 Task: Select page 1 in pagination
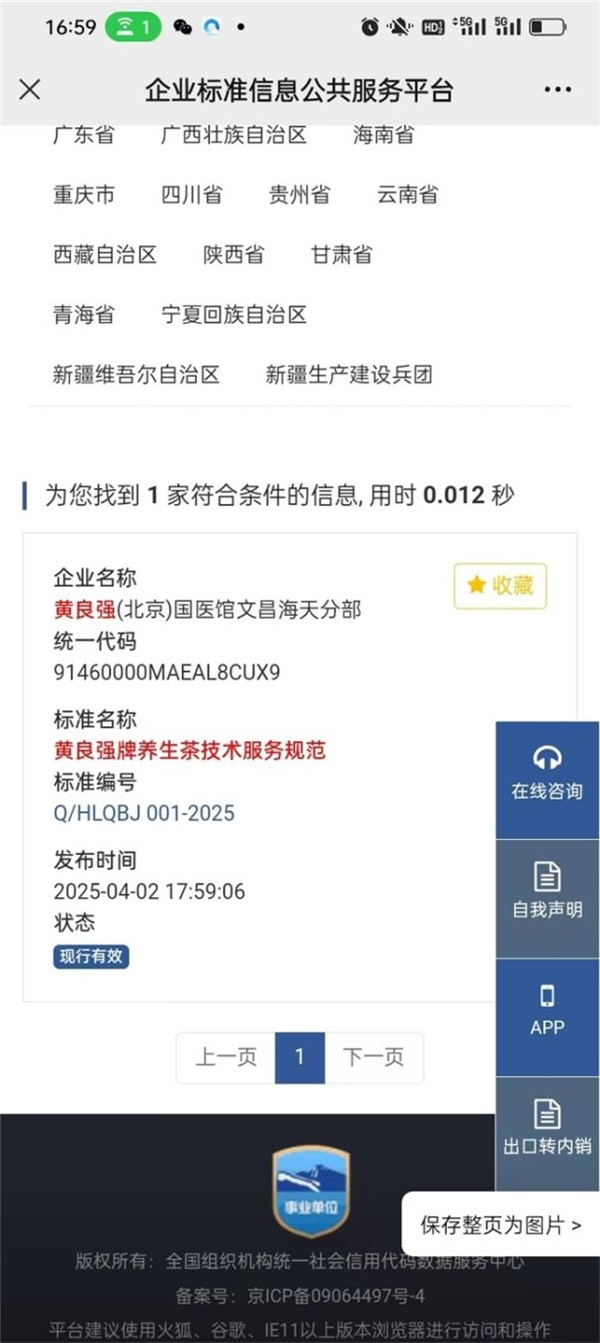tap(300, 1058)
